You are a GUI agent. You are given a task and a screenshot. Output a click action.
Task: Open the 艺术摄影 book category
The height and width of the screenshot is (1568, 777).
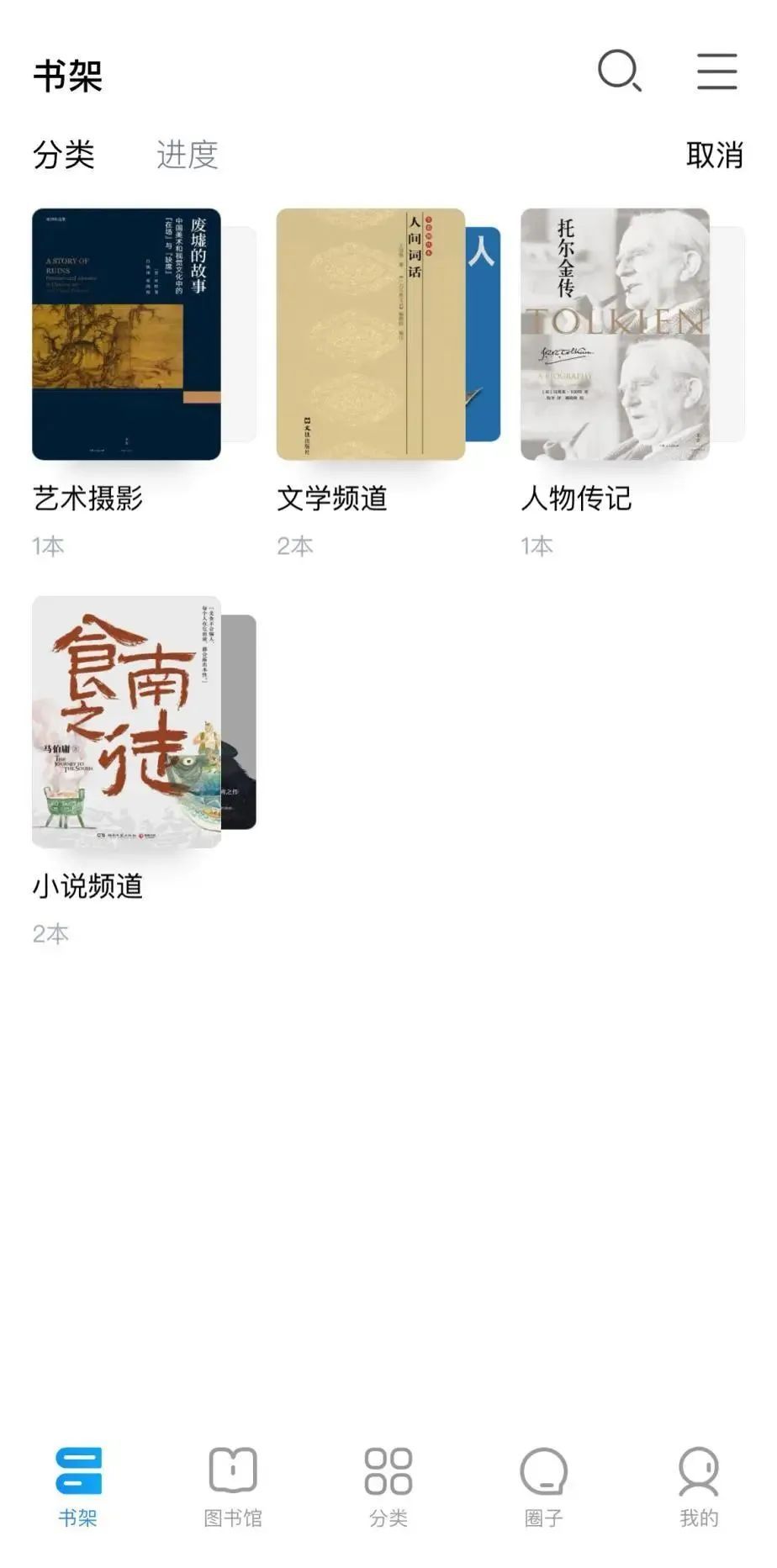pyautogui.click(x=127, y=335)
